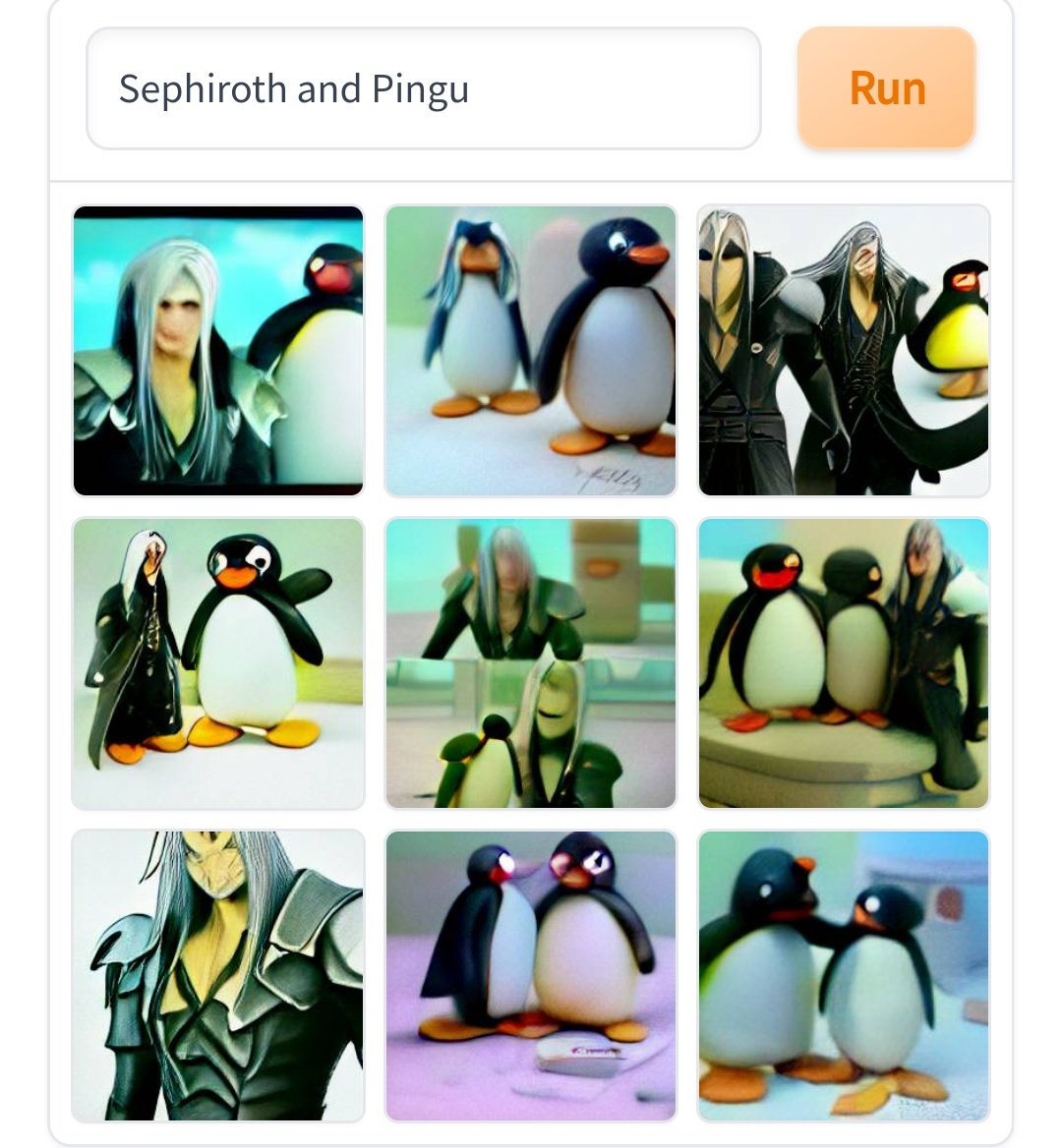Tap the Run button
The height and width of the screenshot is (1148, 1061).
[887, 87]
